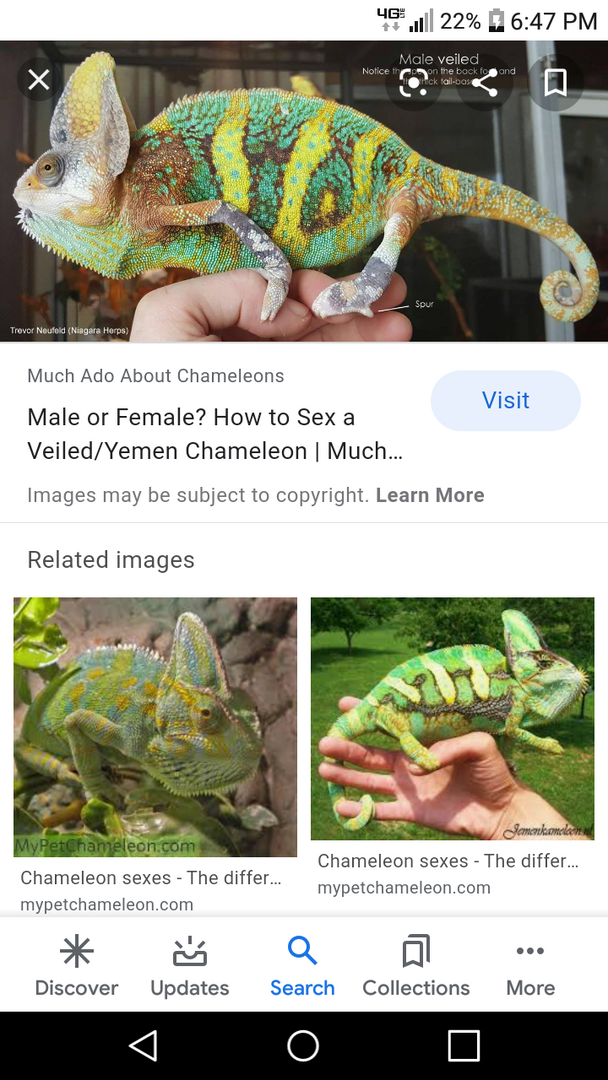Go to the Search tab

coord(302,966)
